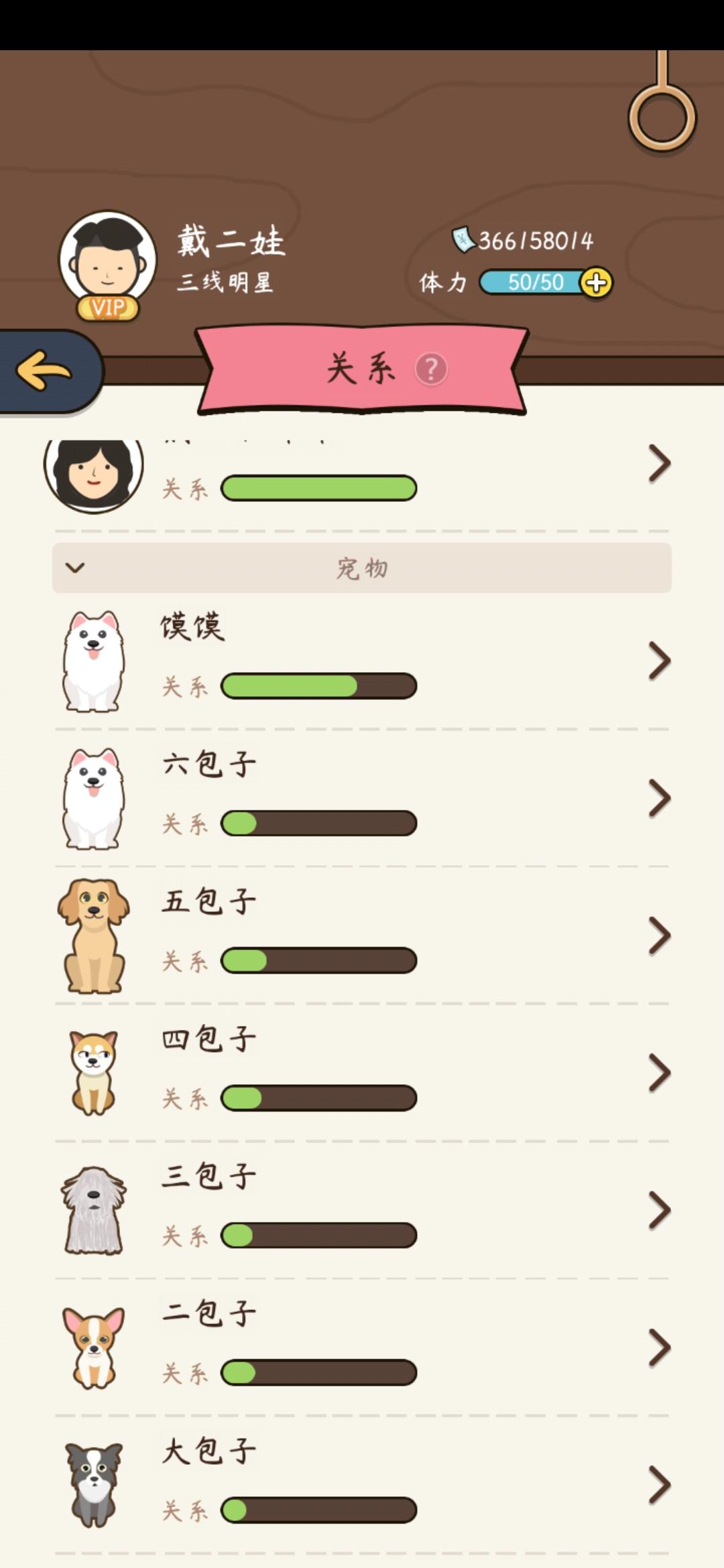Switch to the 关系 banner tab

362,368
